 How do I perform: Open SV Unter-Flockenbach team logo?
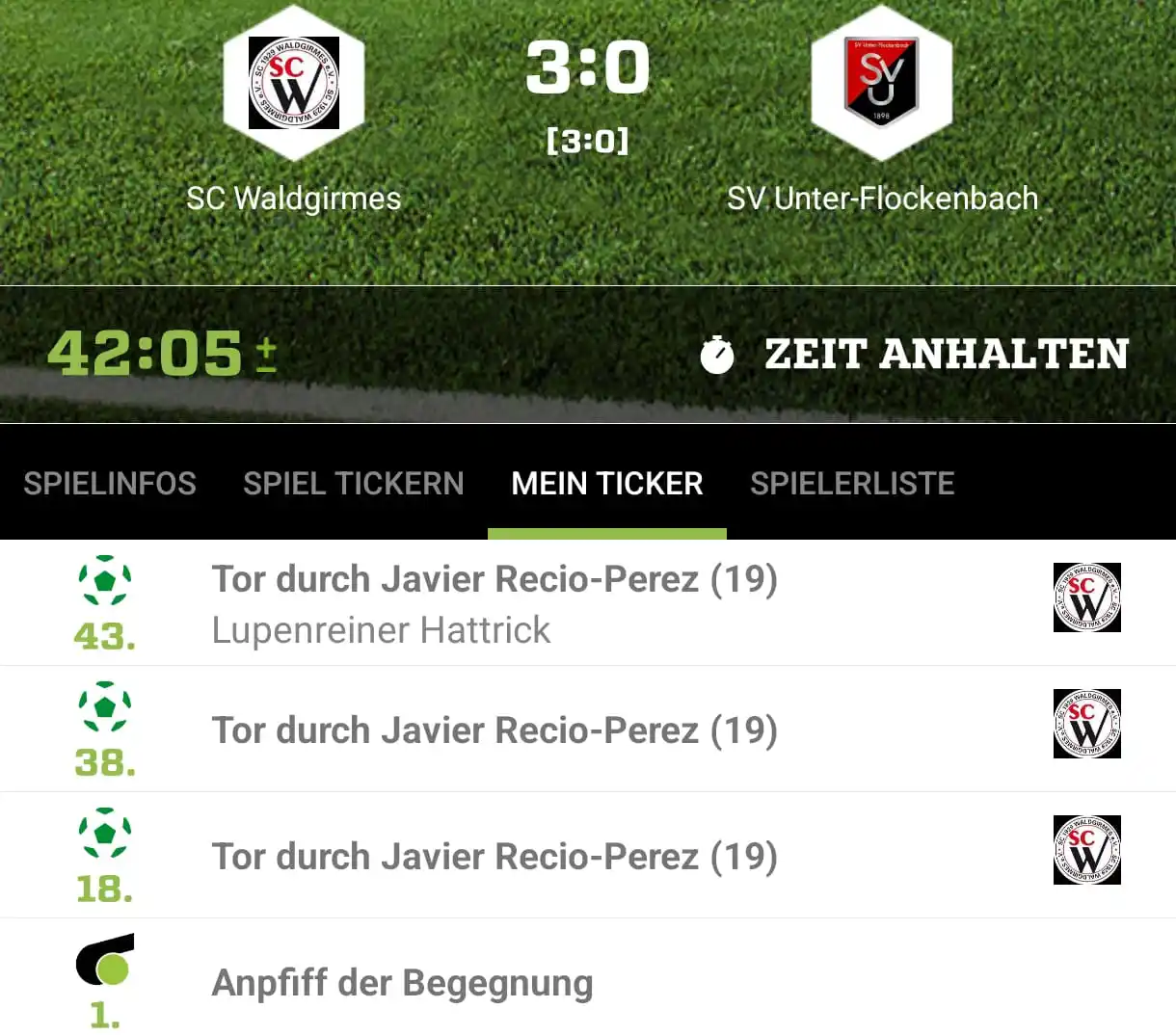point(881,84)
